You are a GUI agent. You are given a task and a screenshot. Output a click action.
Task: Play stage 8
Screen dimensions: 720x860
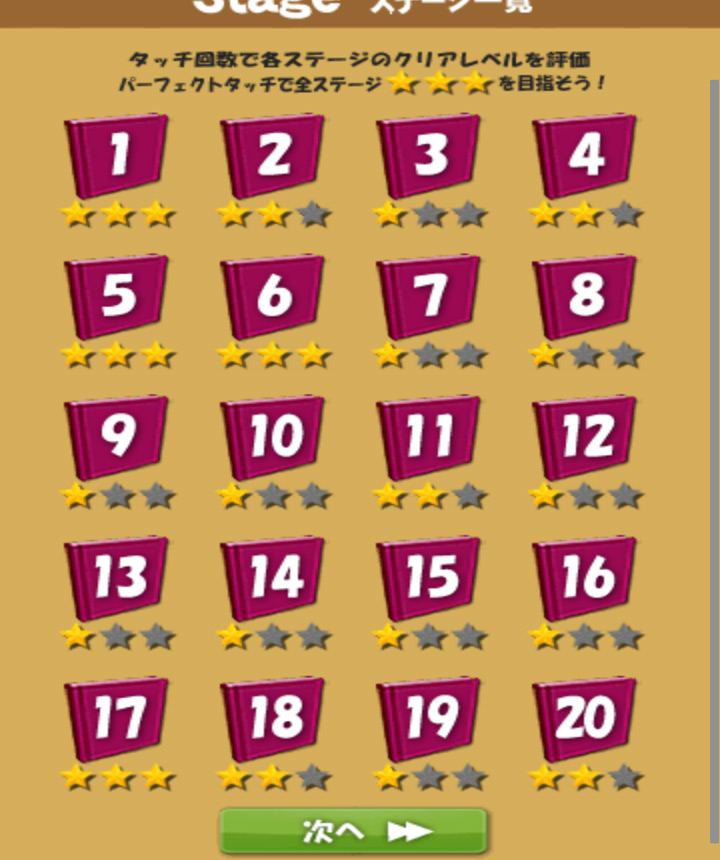pos(585,296)
